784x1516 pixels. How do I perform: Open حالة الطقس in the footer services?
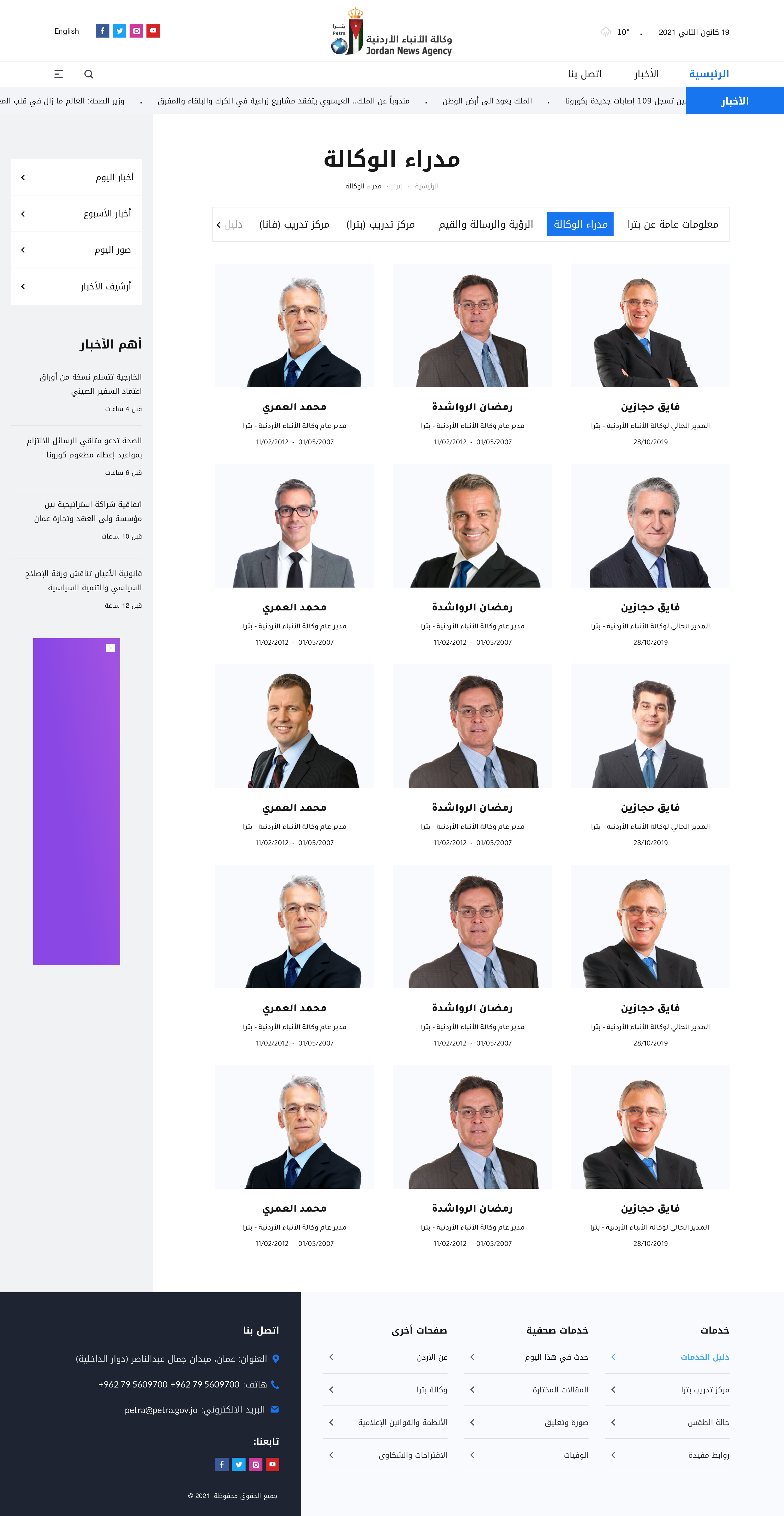(708, 1422)
